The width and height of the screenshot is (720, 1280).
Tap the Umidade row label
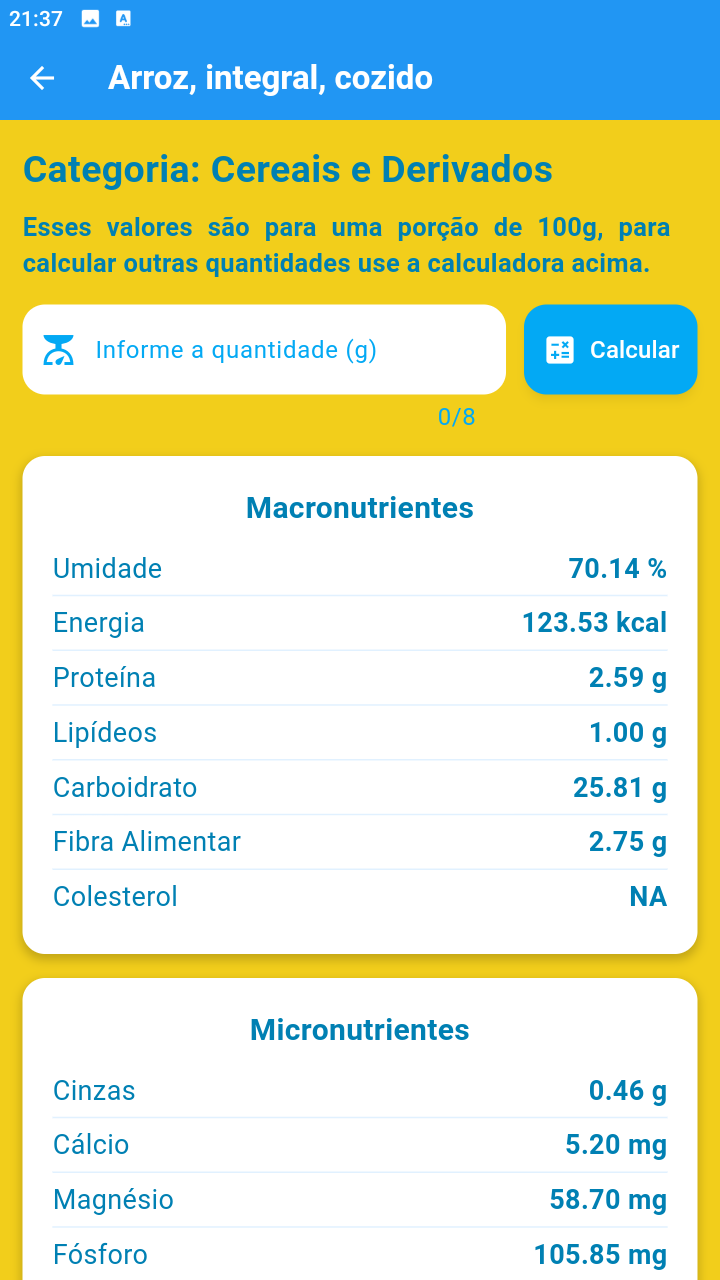pyautogui.click(x=107, y=568)
